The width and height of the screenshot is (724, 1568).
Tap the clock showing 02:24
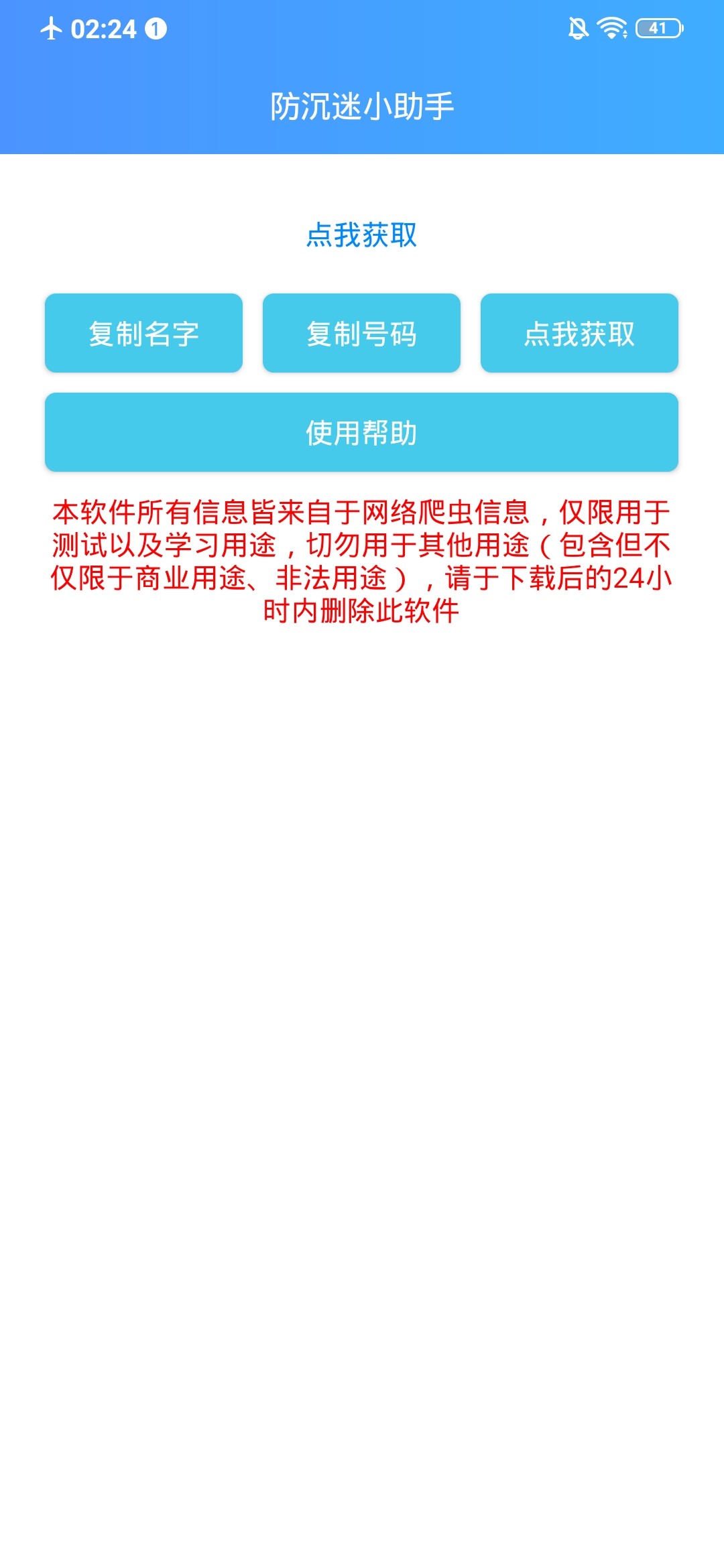(x=104, y=29)
